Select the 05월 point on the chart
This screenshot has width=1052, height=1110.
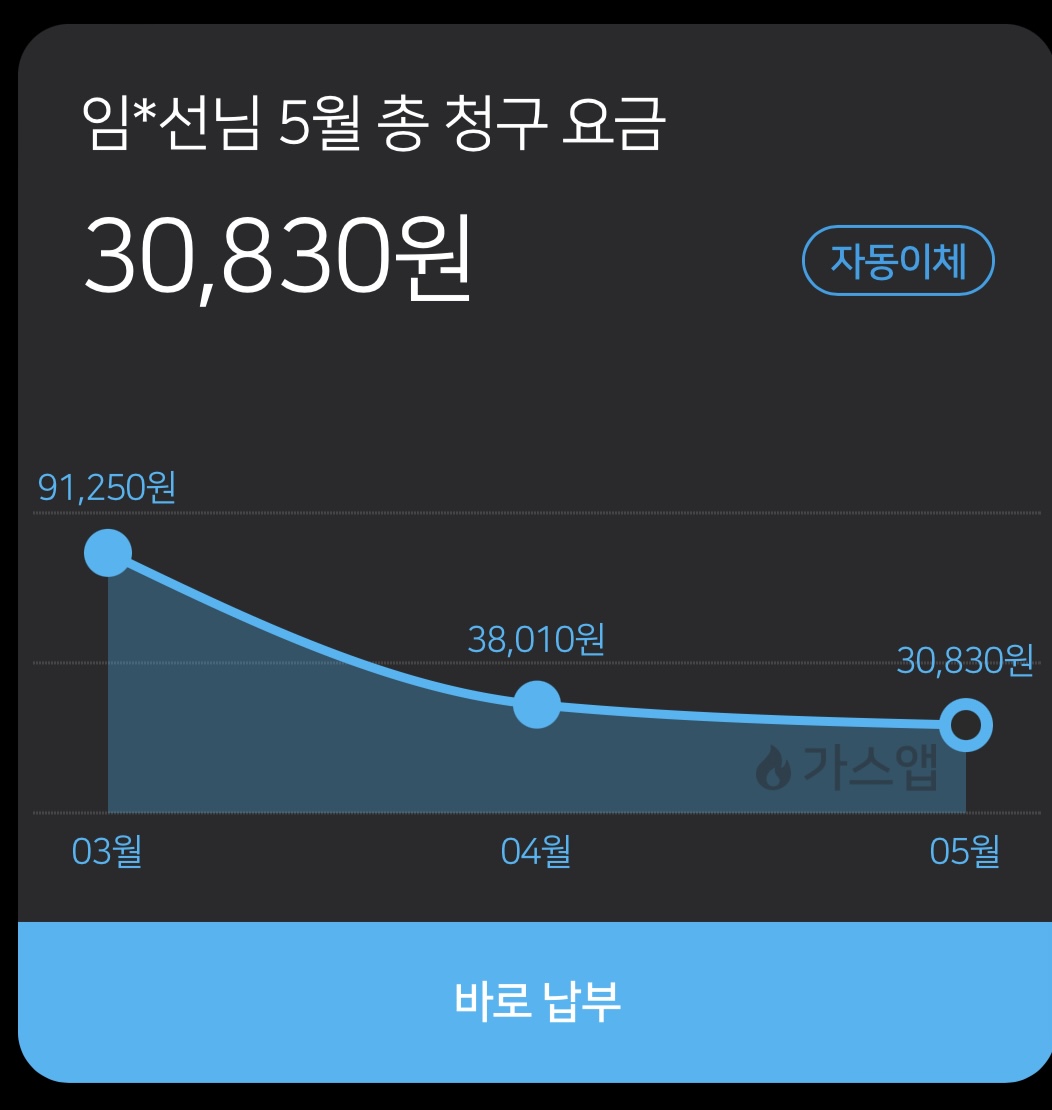966,725
